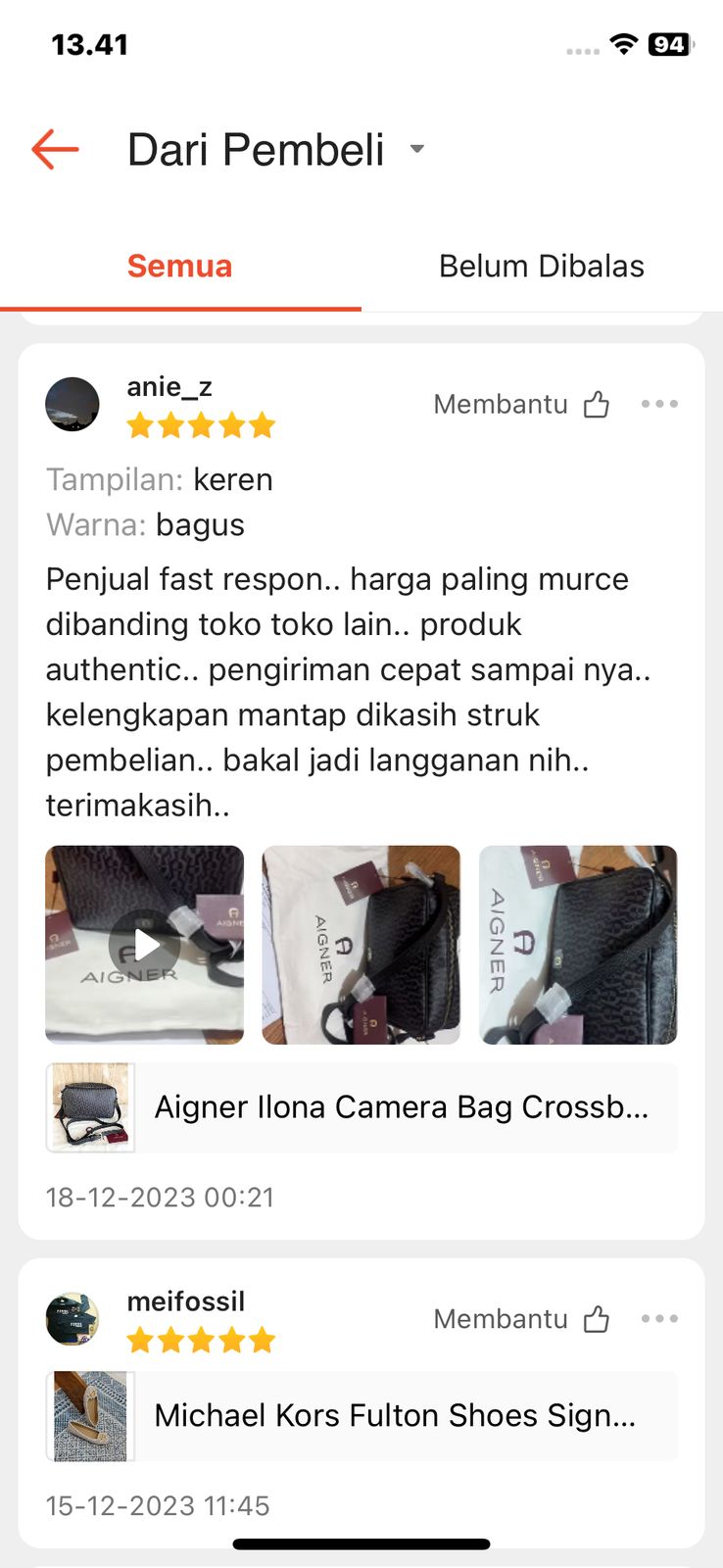Tap meifossil's profile avatar
This screenshot has width=723, height=1568.
[72, 1318]
